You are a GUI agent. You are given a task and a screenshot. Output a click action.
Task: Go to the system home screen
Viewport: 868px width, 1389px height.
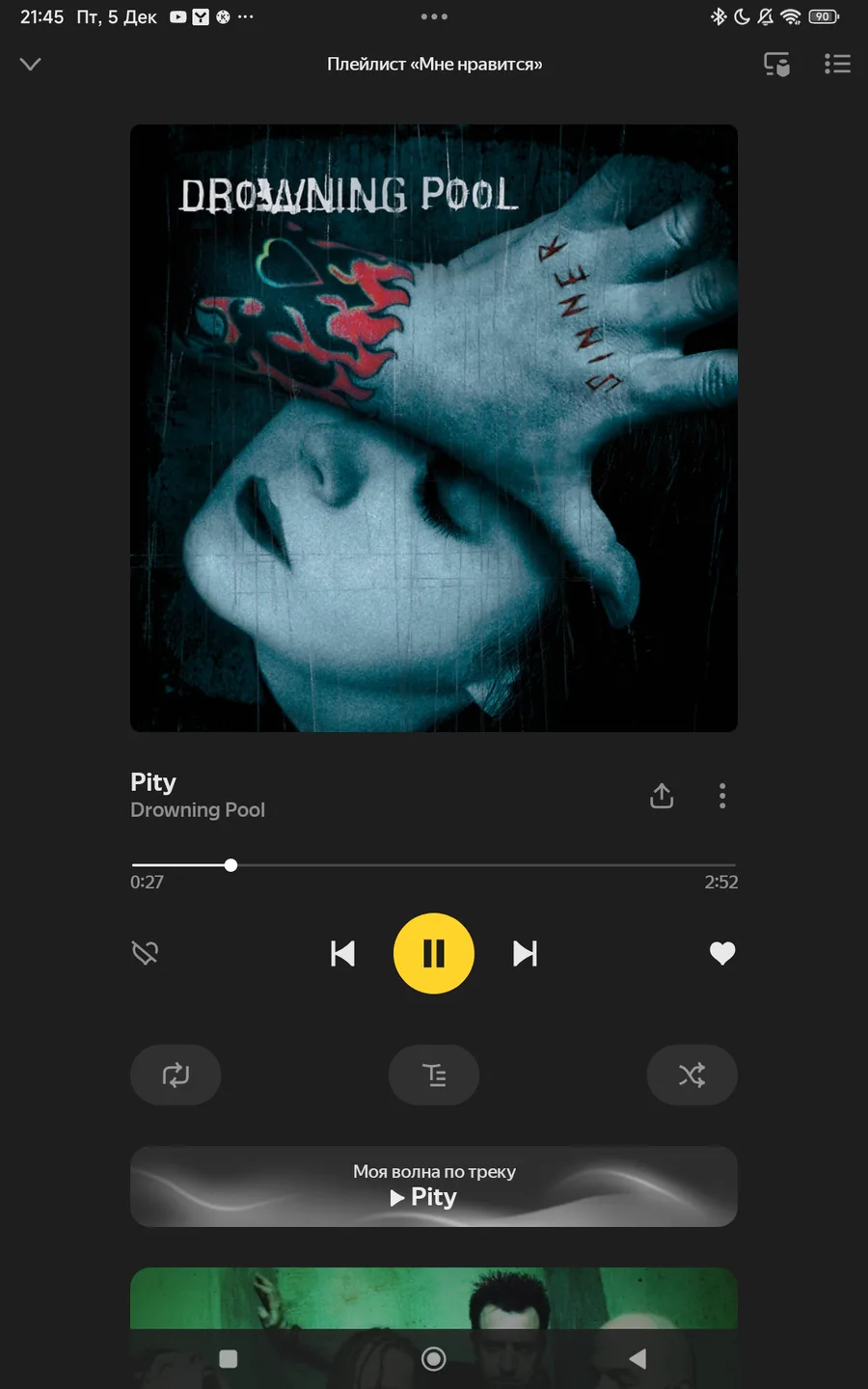[434, 1358]
